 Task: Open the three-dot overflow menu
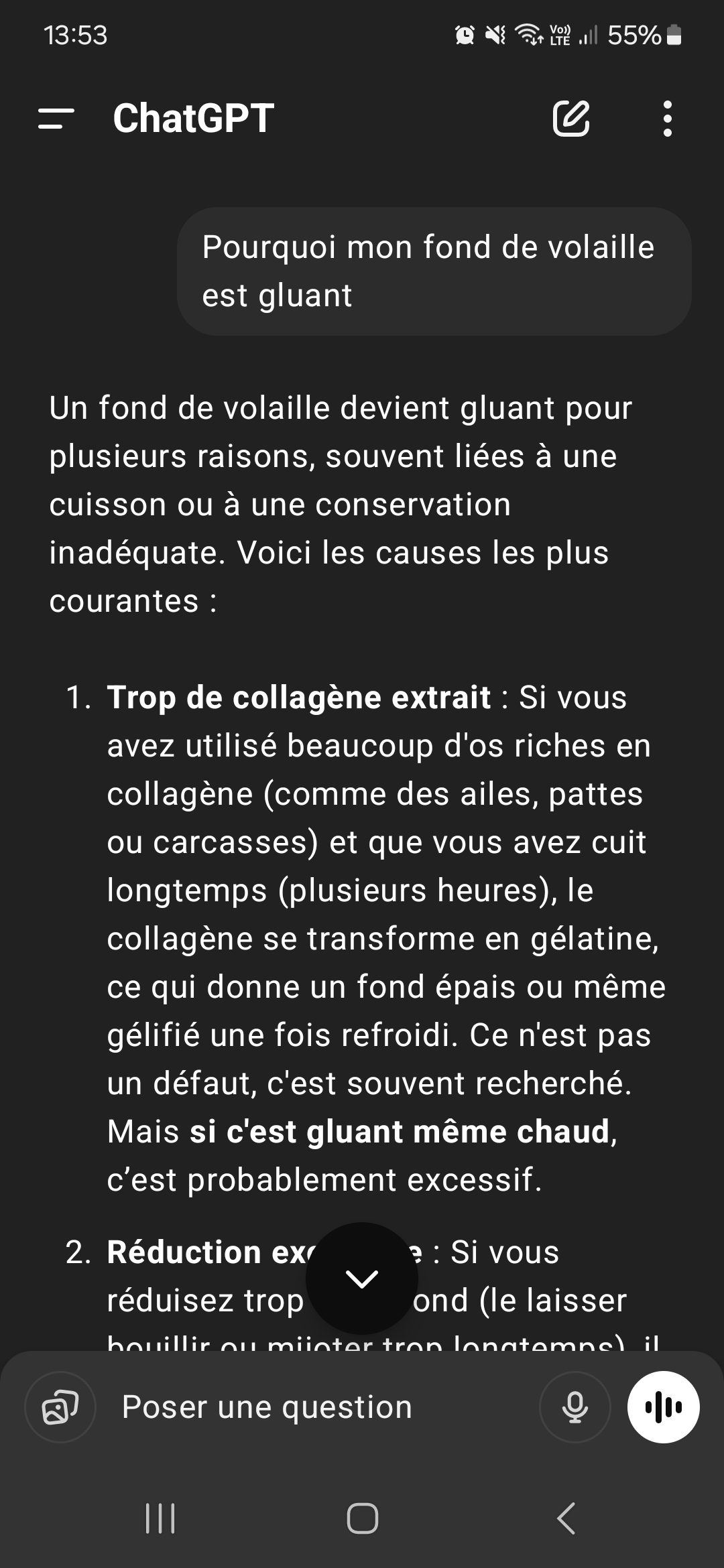pos(667,119)
